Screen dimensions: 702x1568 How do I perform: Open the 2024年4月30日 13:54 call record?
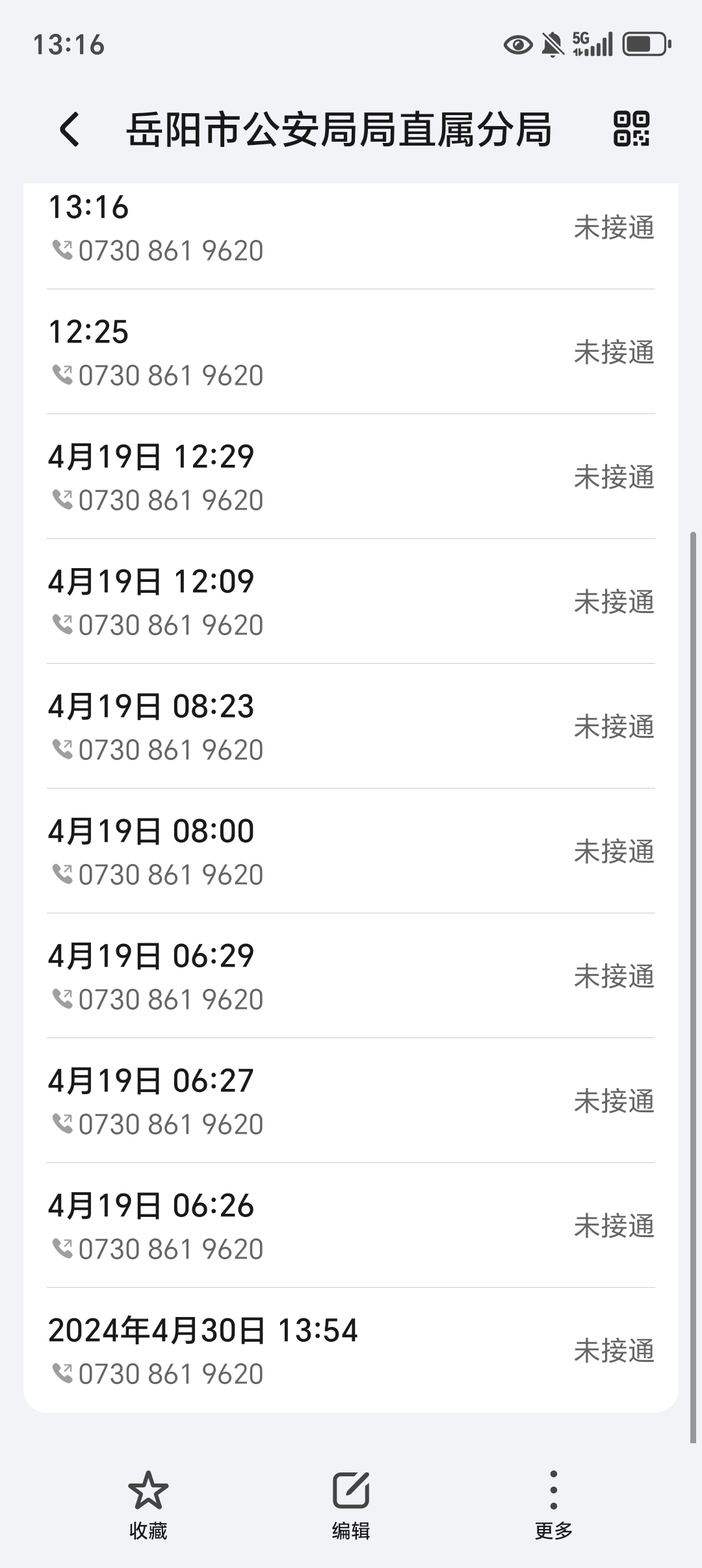click(351, 1351)
